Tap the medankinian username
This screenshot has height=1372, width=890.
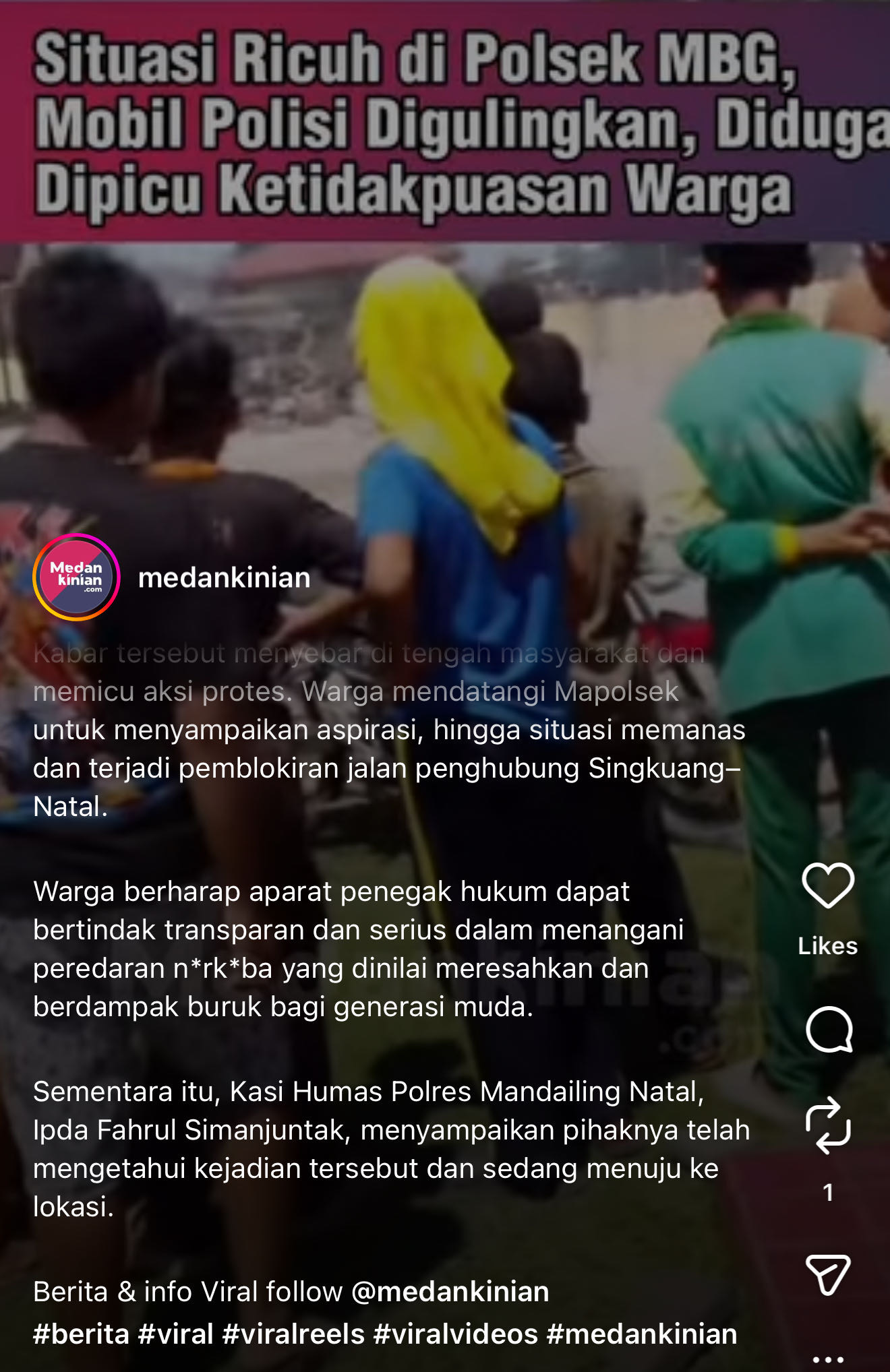[224, 578]
